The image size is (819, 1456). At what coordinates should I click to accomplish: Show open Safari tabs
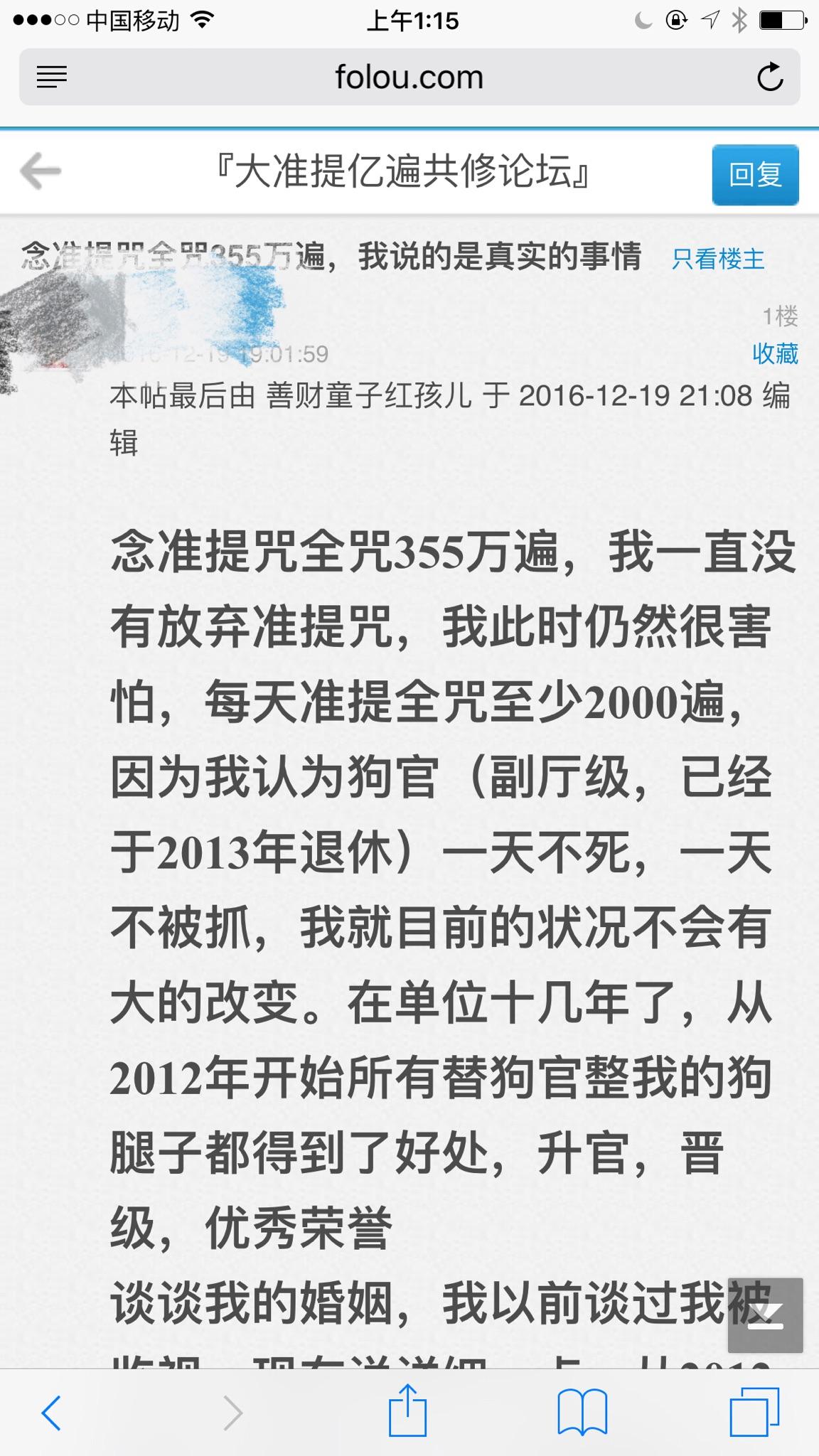pos(755,1412)
